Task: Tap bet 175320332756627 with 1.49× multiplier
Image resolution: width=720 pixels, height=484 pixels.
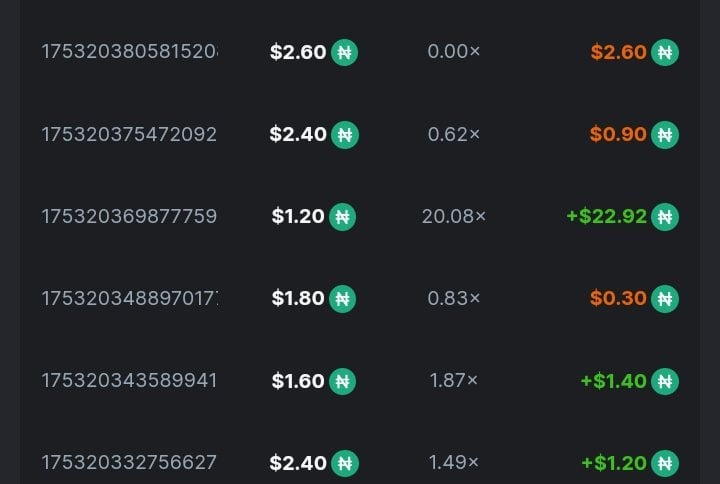Action: point(129,463)
